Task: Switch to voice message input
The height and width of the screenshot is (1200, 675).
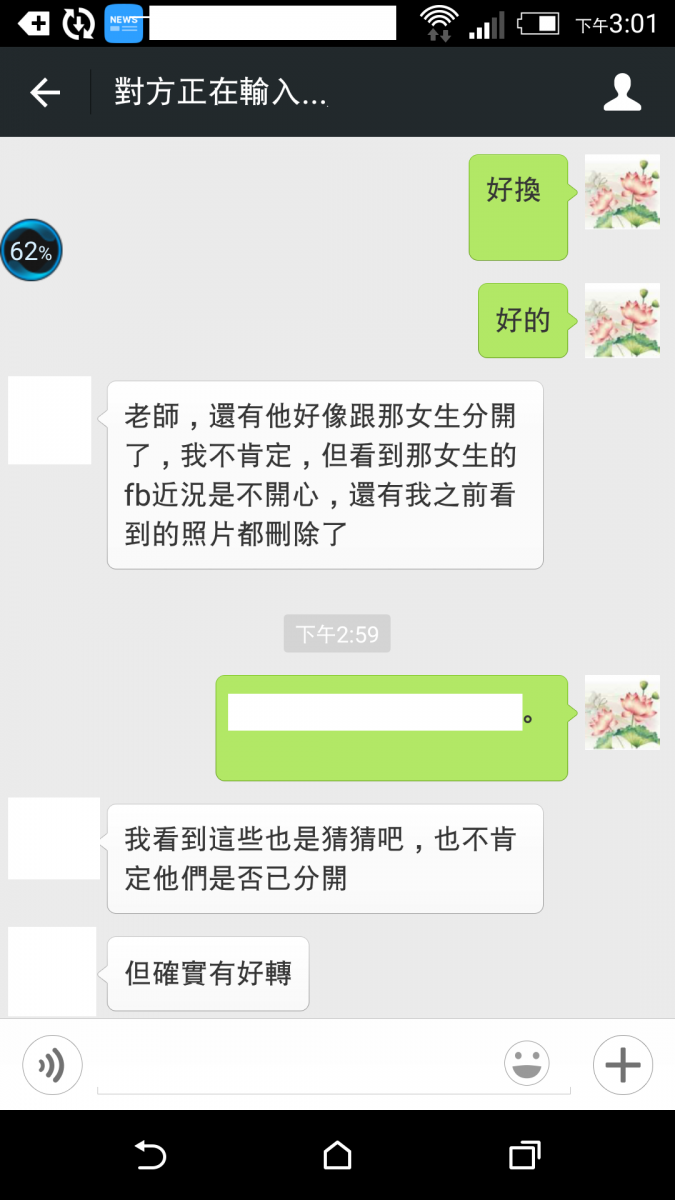Action: tap(52, 1065)
